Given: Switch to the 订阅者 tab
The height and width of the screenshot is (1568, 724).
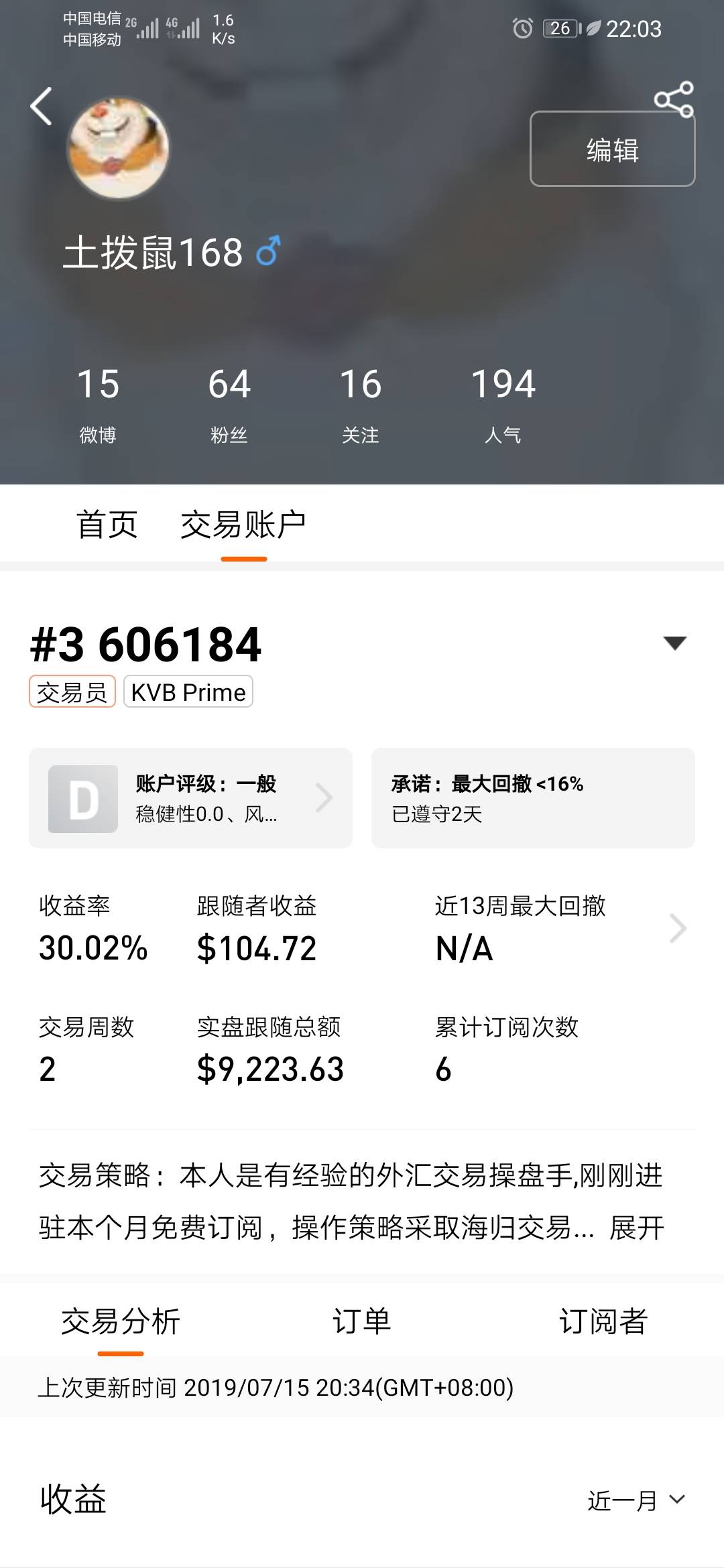Looking at the screenshot, I should tap(603, 1321).
